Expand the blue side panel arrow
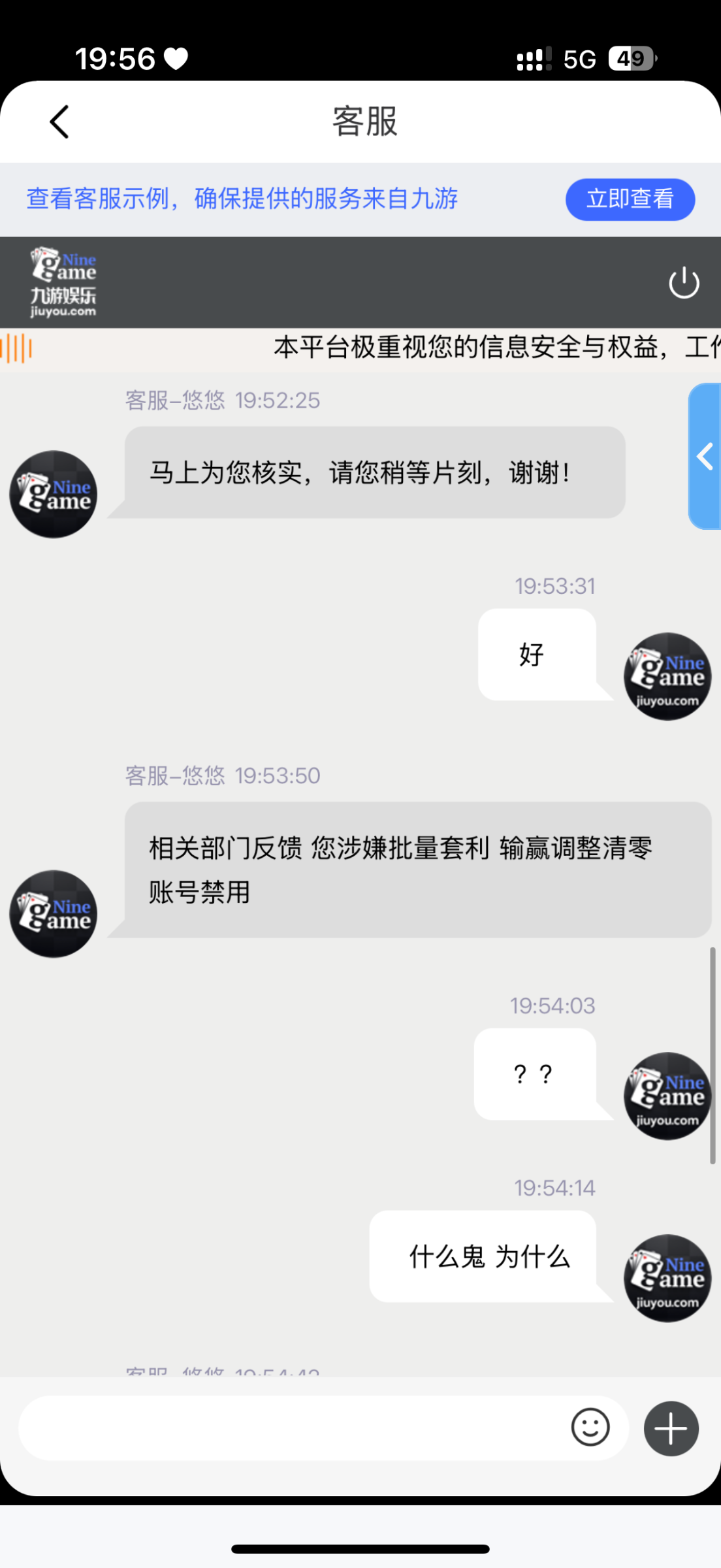This screenshot has height=1568, width=721. point(705,456)
